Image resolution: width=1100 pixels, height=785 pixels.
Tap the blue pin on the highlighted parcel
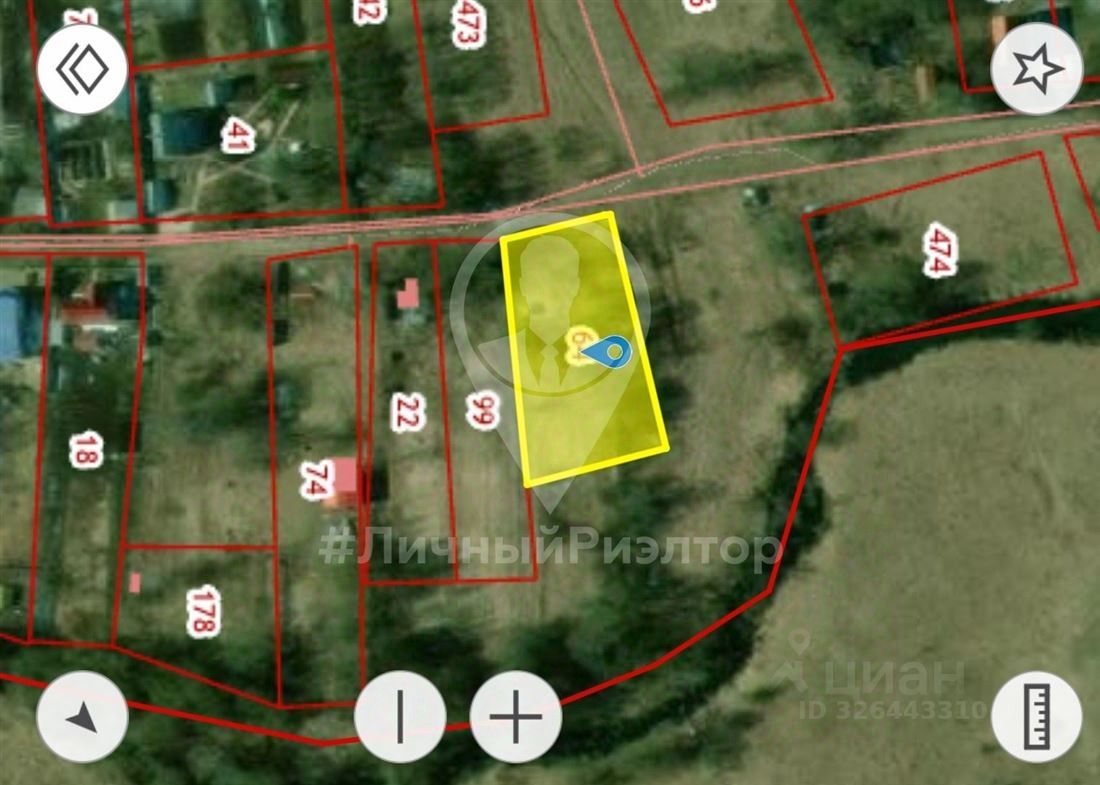point(606,352)
